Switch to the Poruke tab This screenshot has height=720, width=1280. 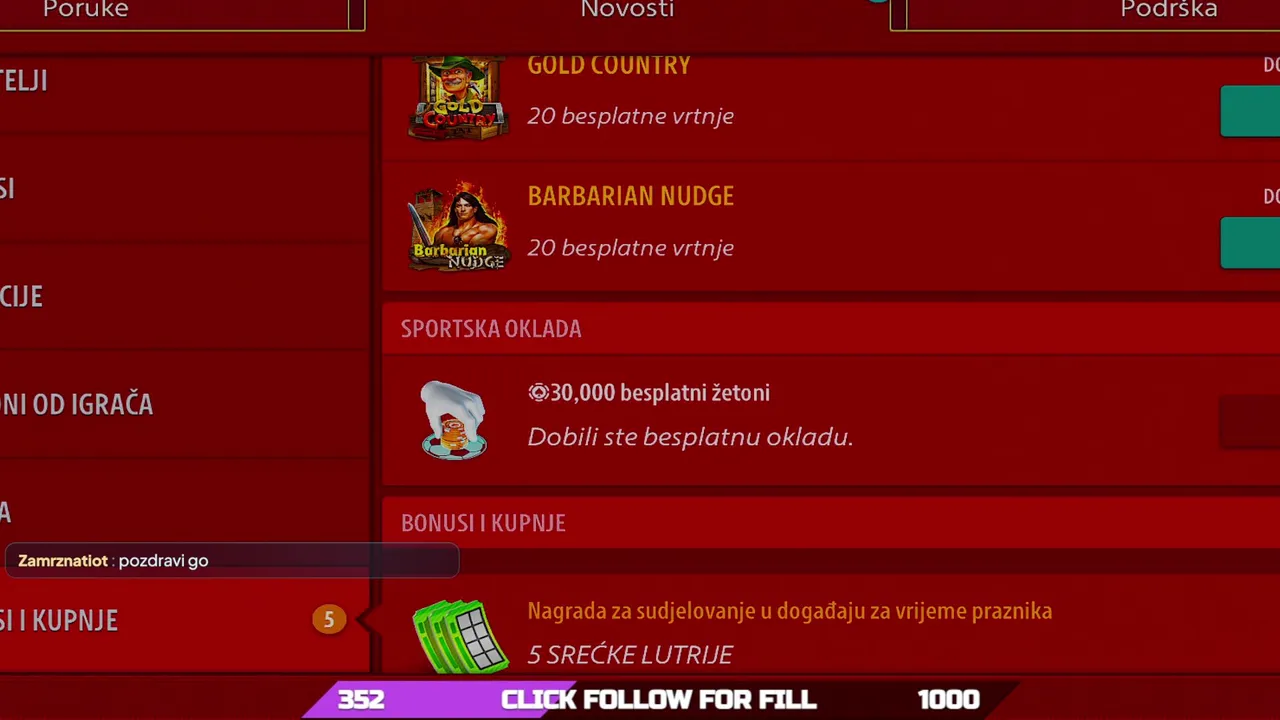(x=86, y=10)
